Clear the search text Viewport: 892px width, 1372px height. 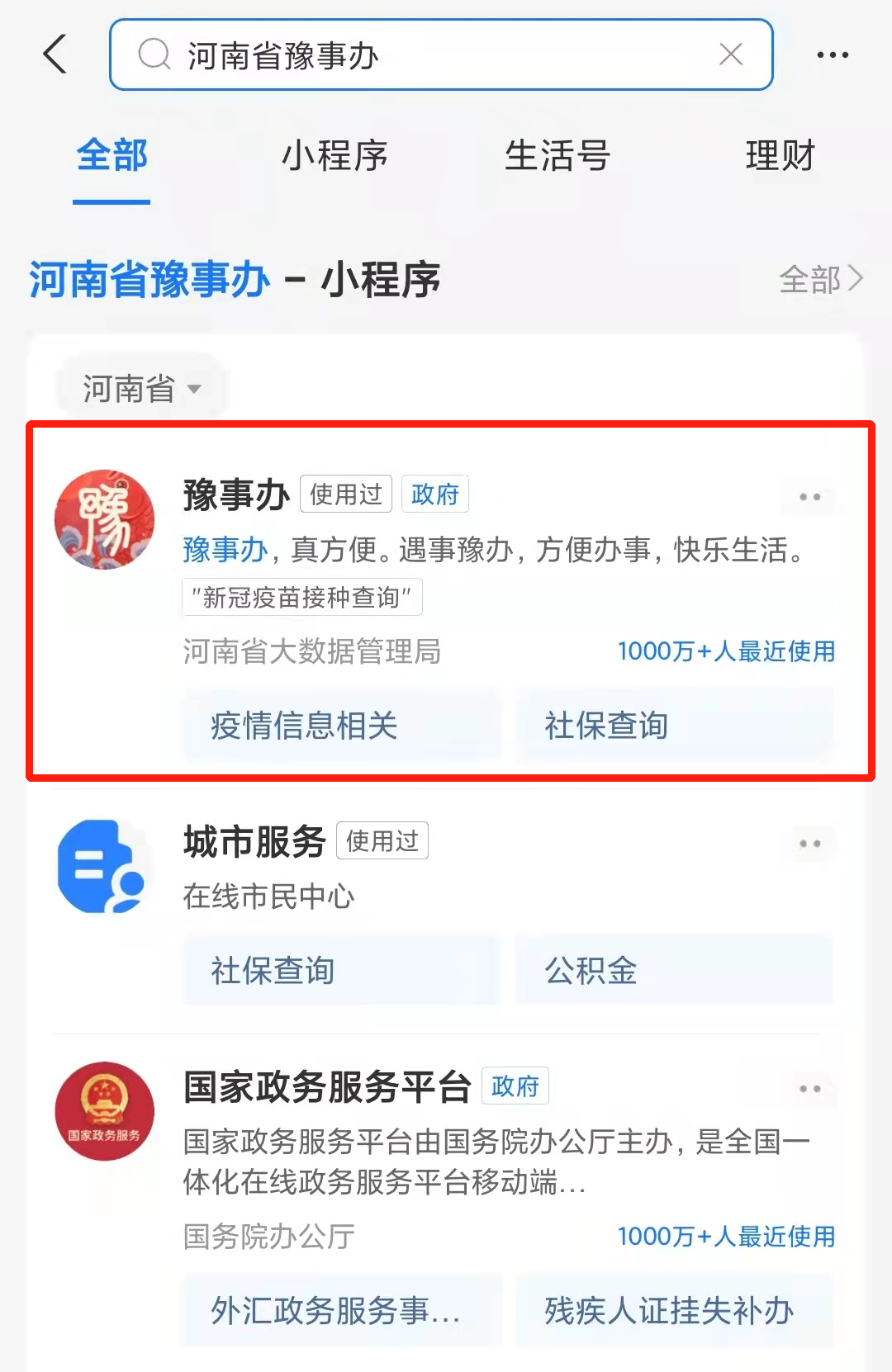(730, 54)
